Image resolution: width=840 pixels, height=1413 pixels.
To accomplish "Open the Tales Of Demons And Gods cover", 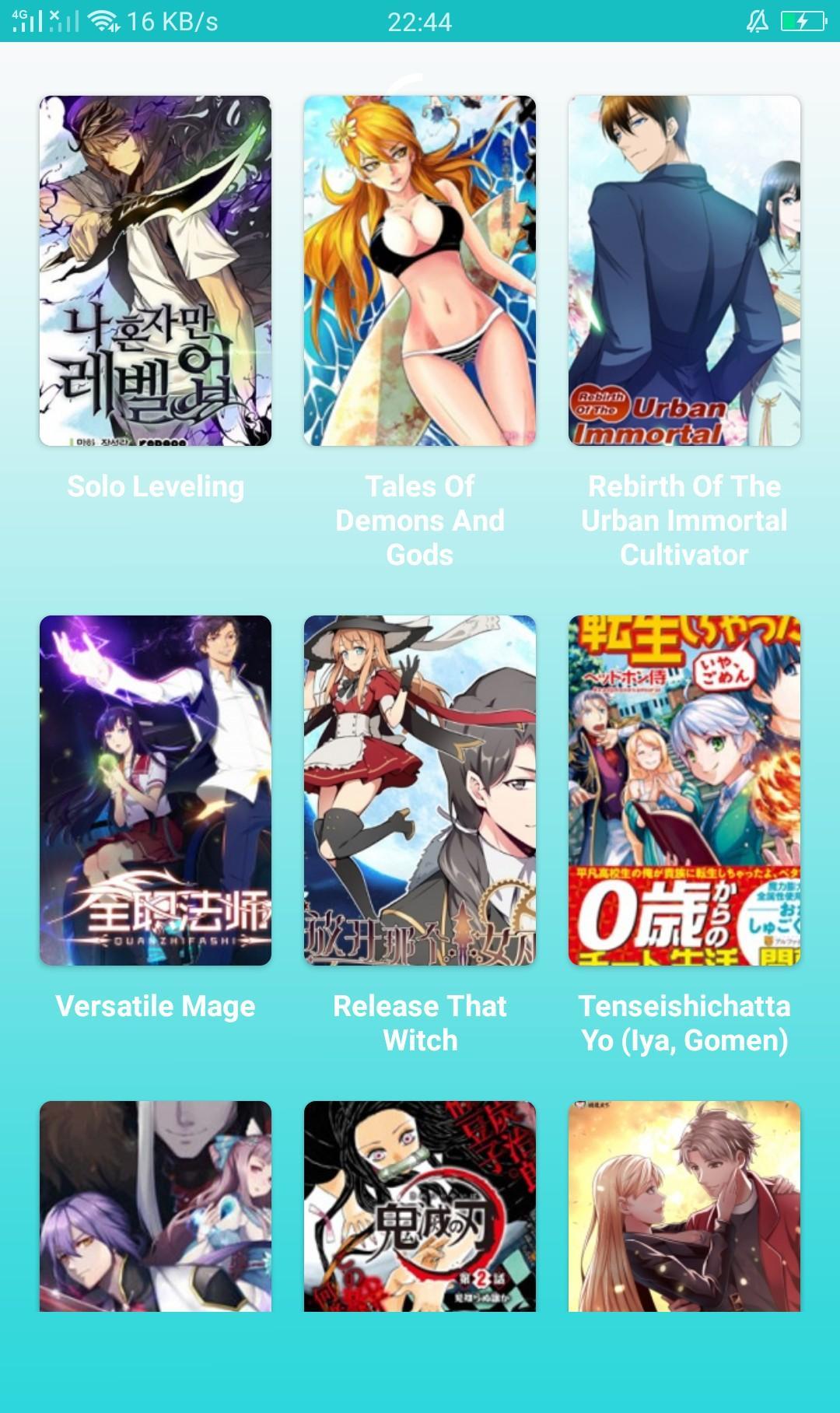I will pyautogui.click(x=420, y=271).
